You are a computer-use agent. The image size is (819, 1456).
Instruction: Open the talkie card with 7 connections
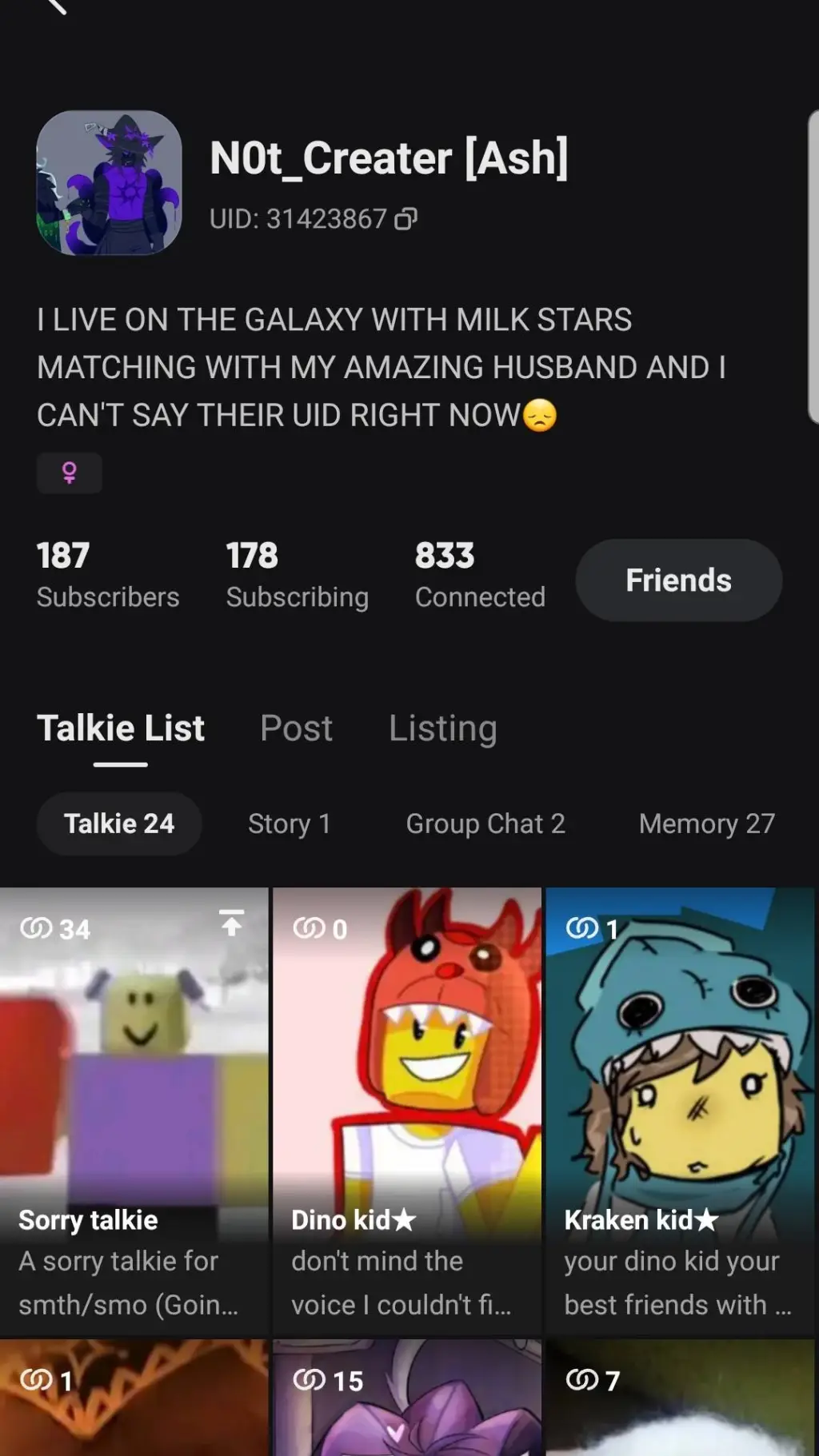tap(680, 1407)
